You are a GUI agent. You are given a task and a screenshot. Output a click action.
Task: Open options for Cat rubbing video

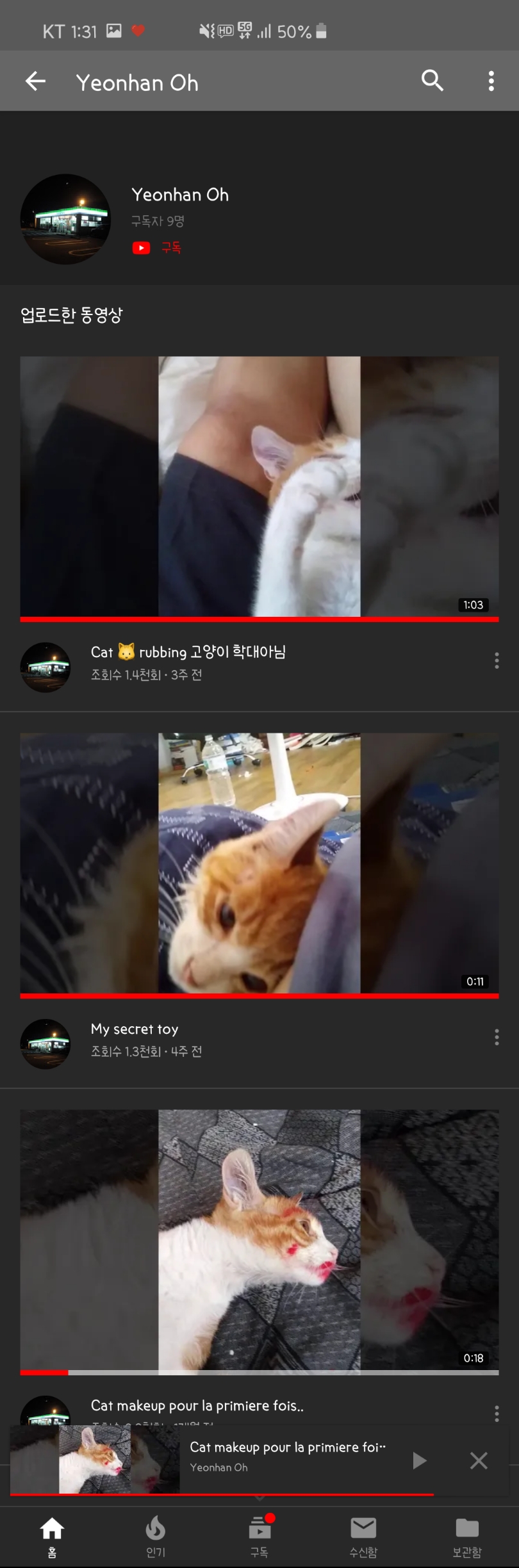[x=497, y=660]
